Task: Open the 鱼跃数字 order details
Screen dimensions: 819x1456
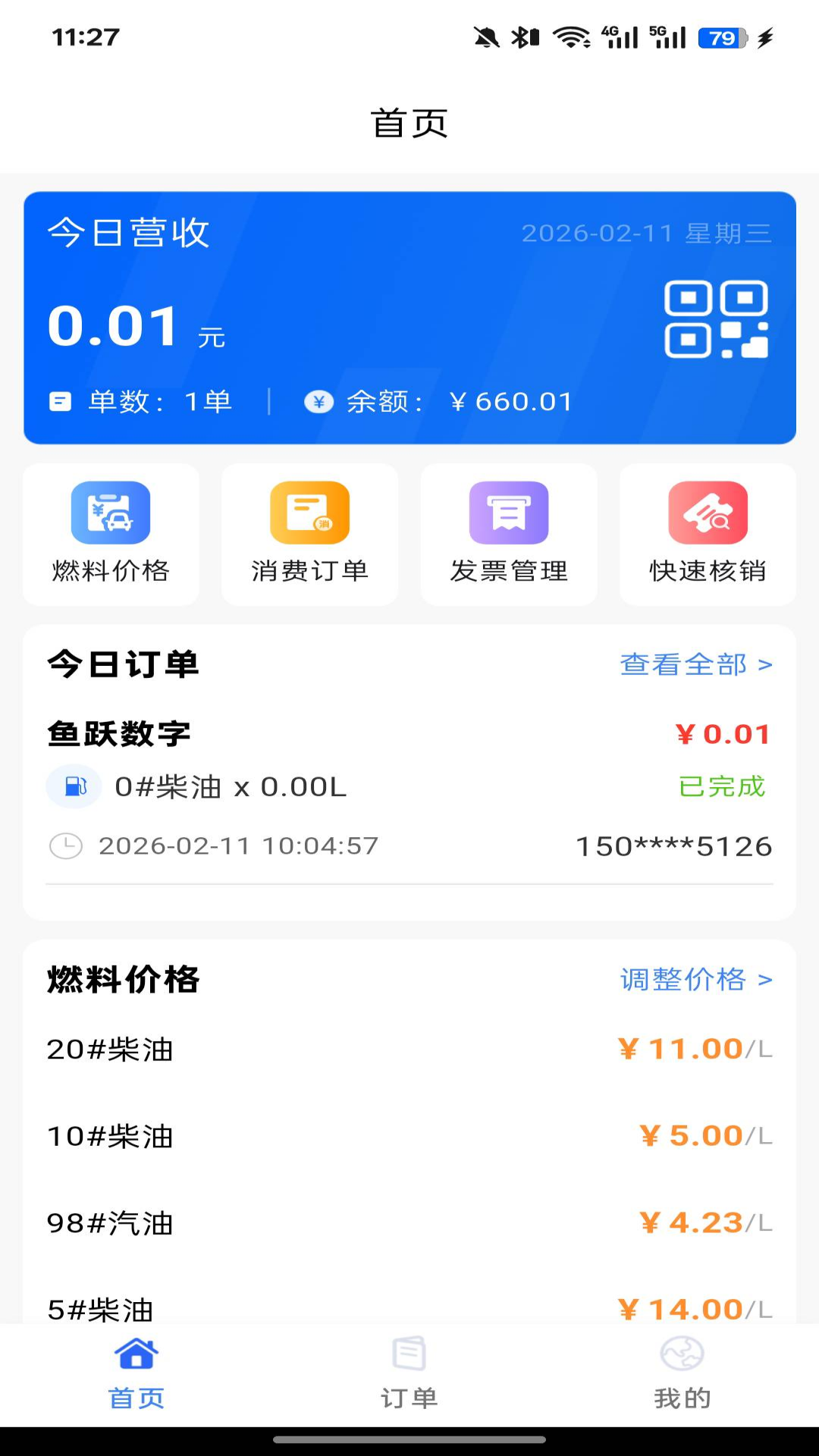Action: [x=118, y=733]
